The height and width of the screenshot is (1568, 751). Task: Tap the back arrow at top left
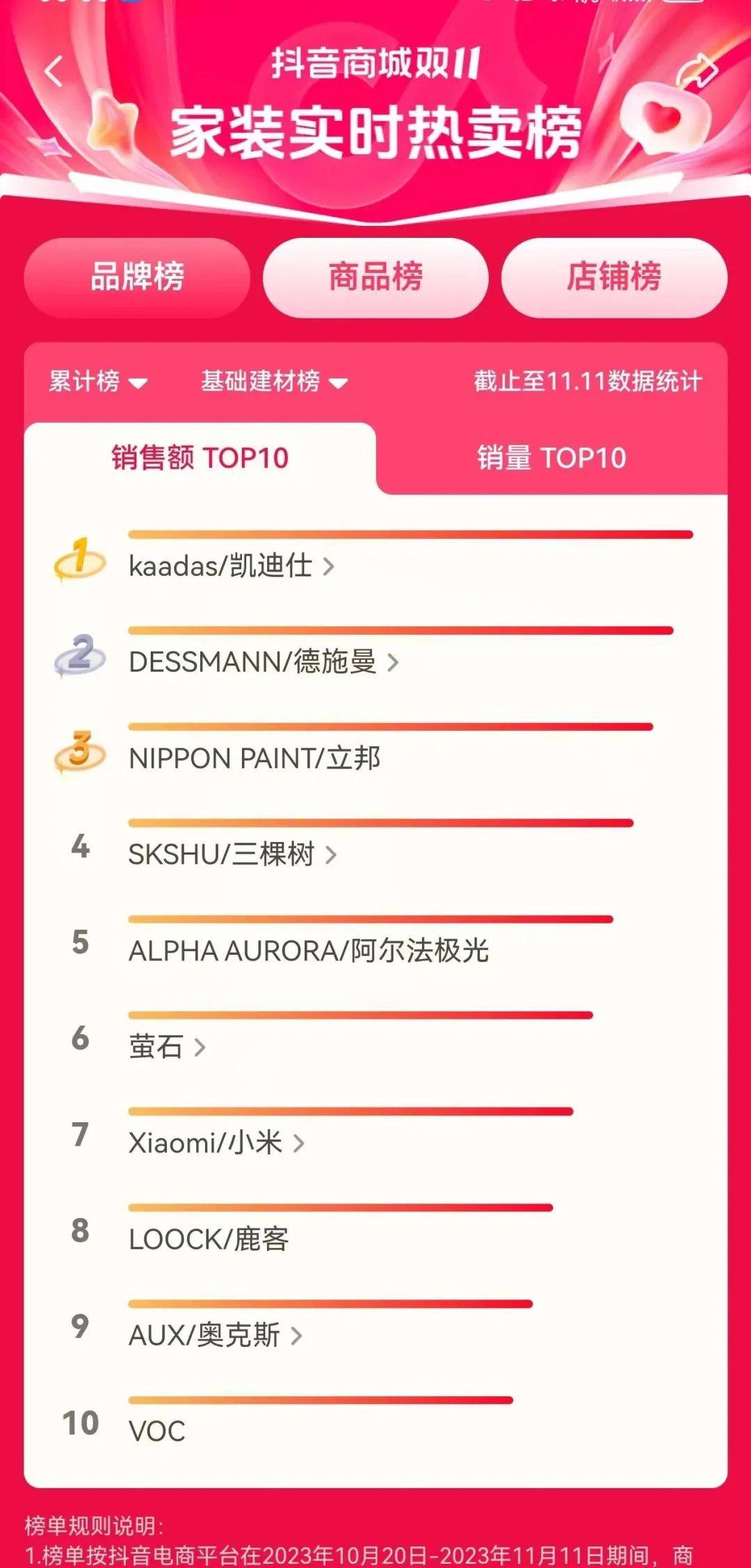(x=52, y=70)
